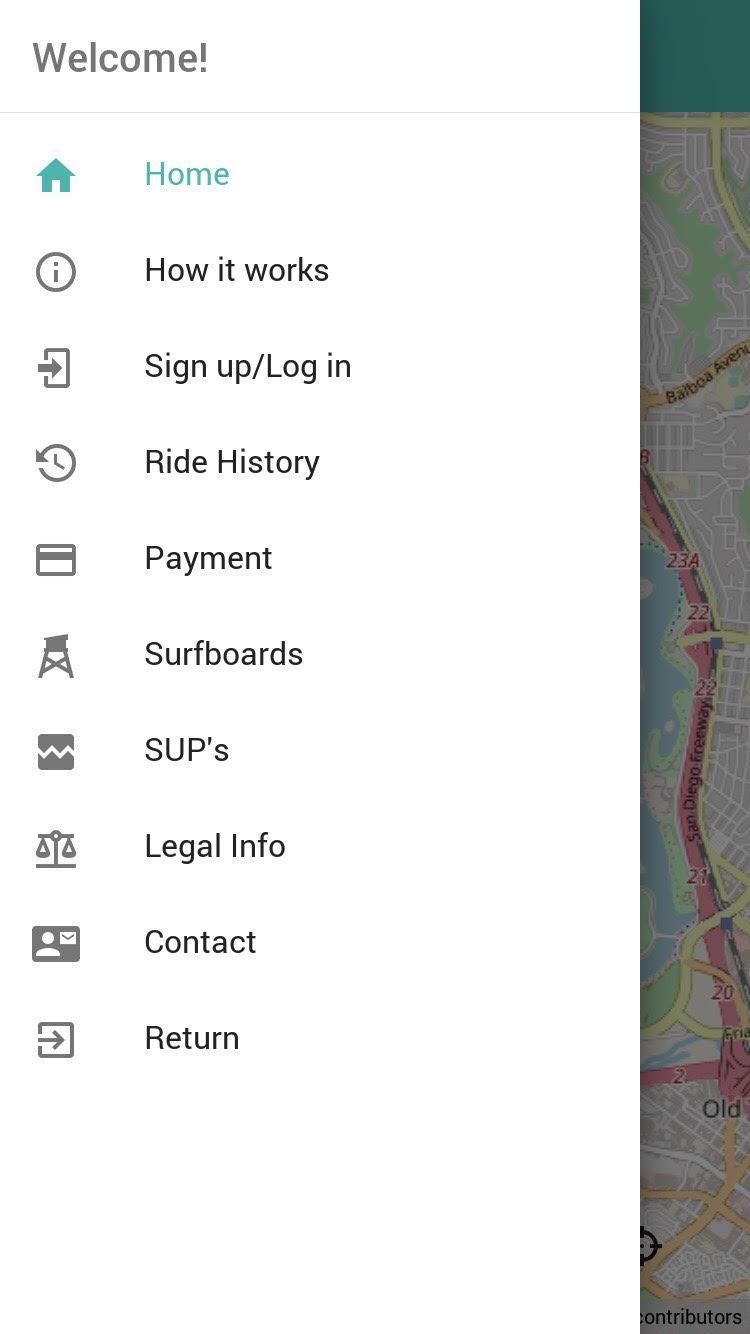Show Legal Info
The image size is (750, 1334).
pos(215,846)
